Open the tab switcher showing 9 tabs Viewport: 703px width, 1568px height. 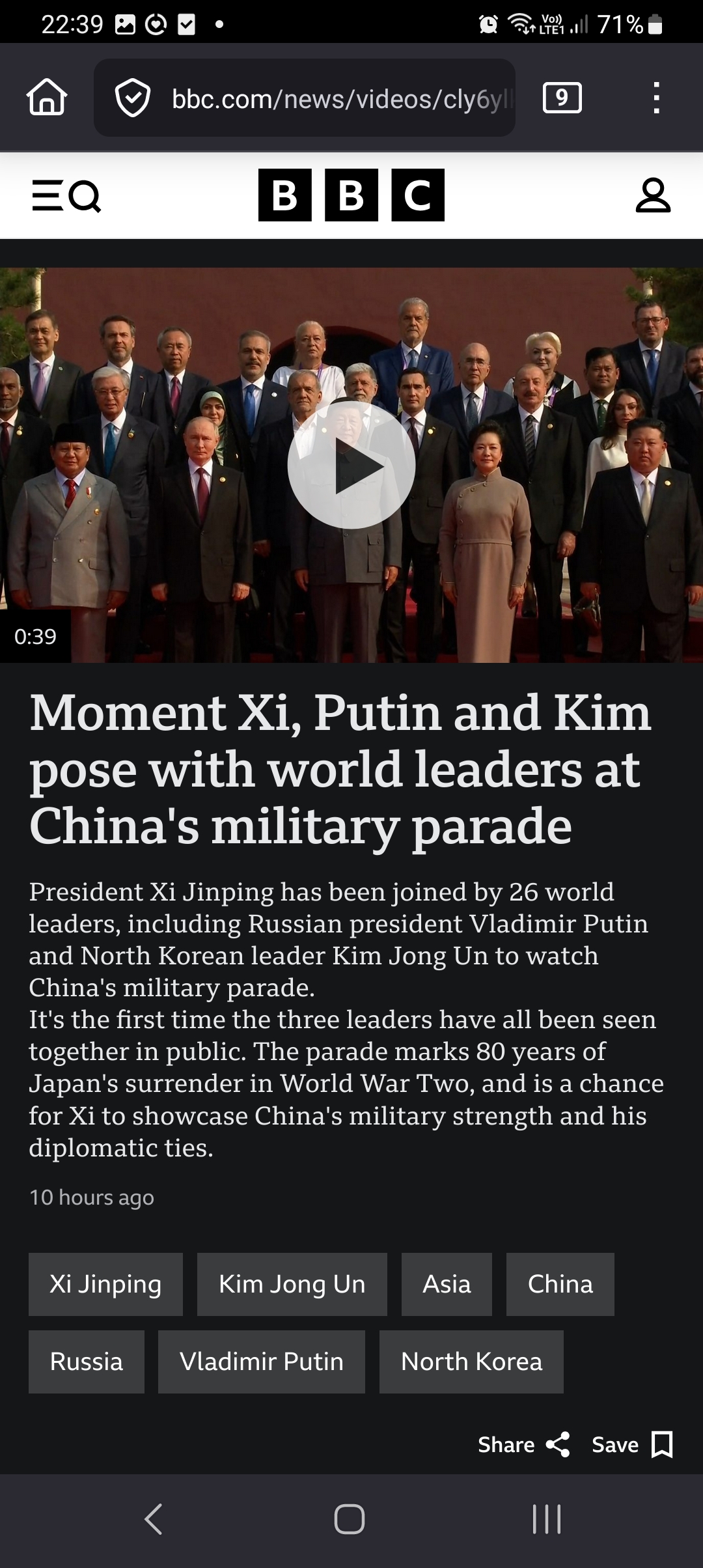(x=562, y=98)
